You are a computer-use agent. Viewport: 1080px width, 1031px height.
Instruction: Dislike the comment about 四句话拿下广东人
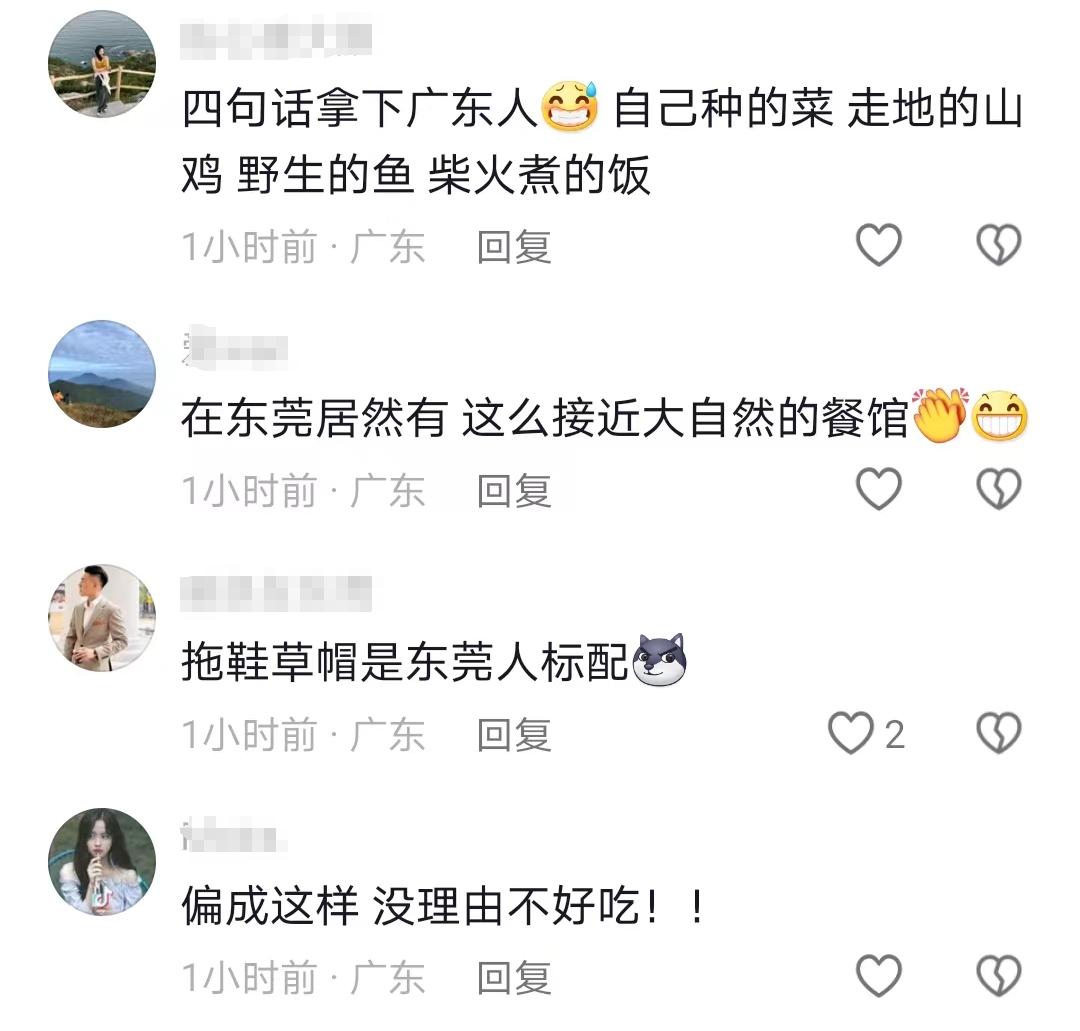998,245
